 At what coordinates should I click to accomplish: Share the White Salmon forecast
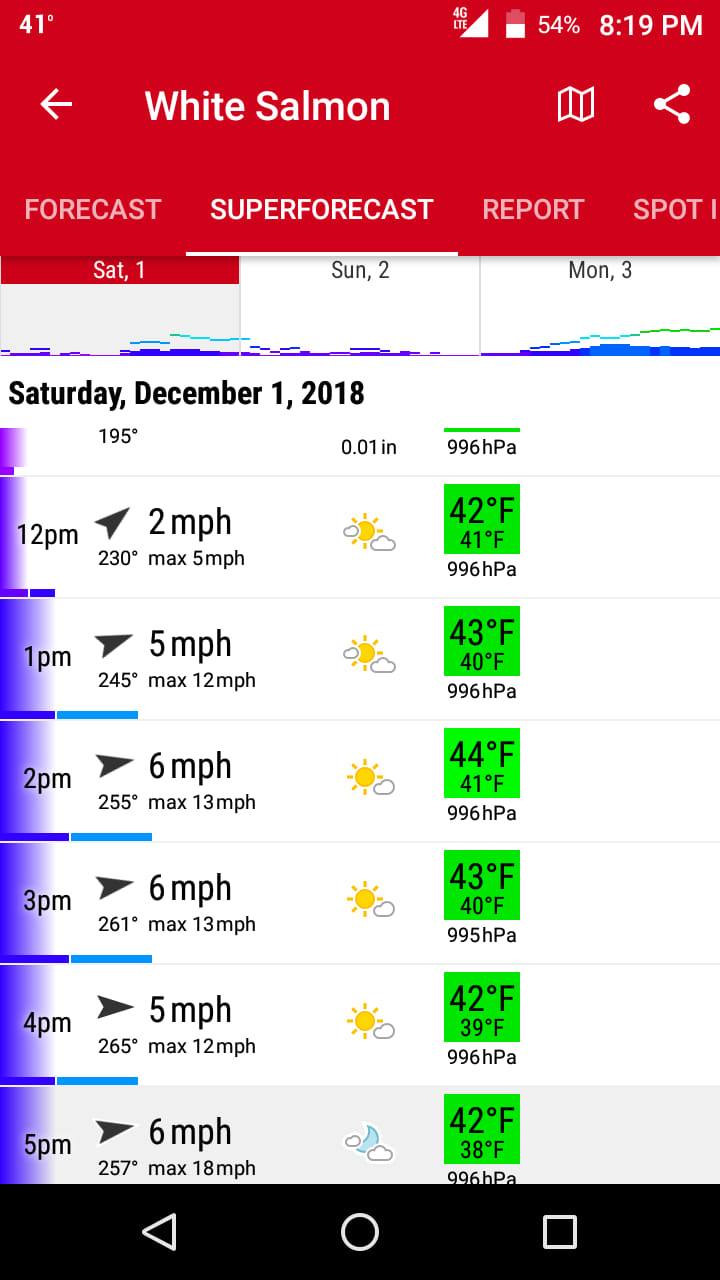[672, 105]
